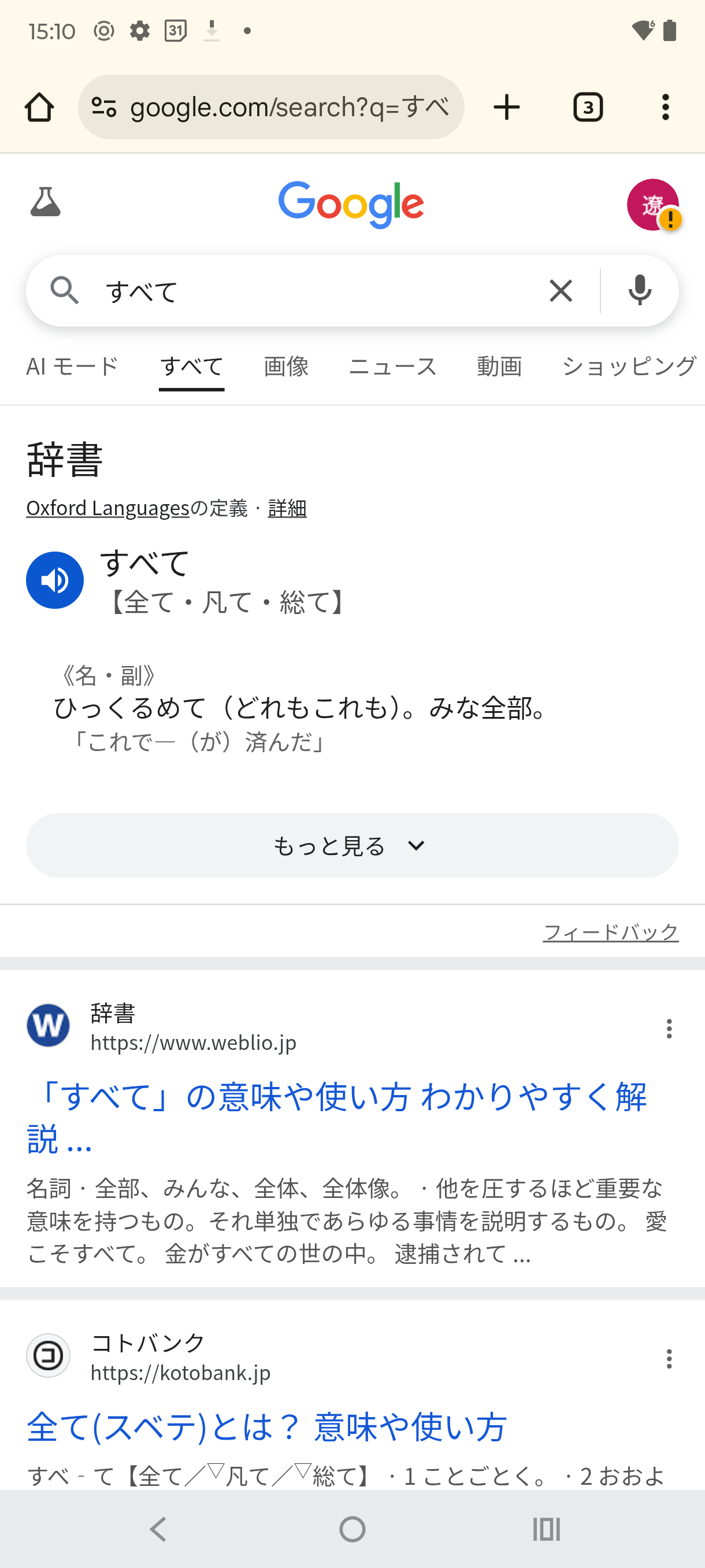Open Chrome's three-dot overflow menu
This screenshot has width=705, height=1568.
tap(666, 107)
